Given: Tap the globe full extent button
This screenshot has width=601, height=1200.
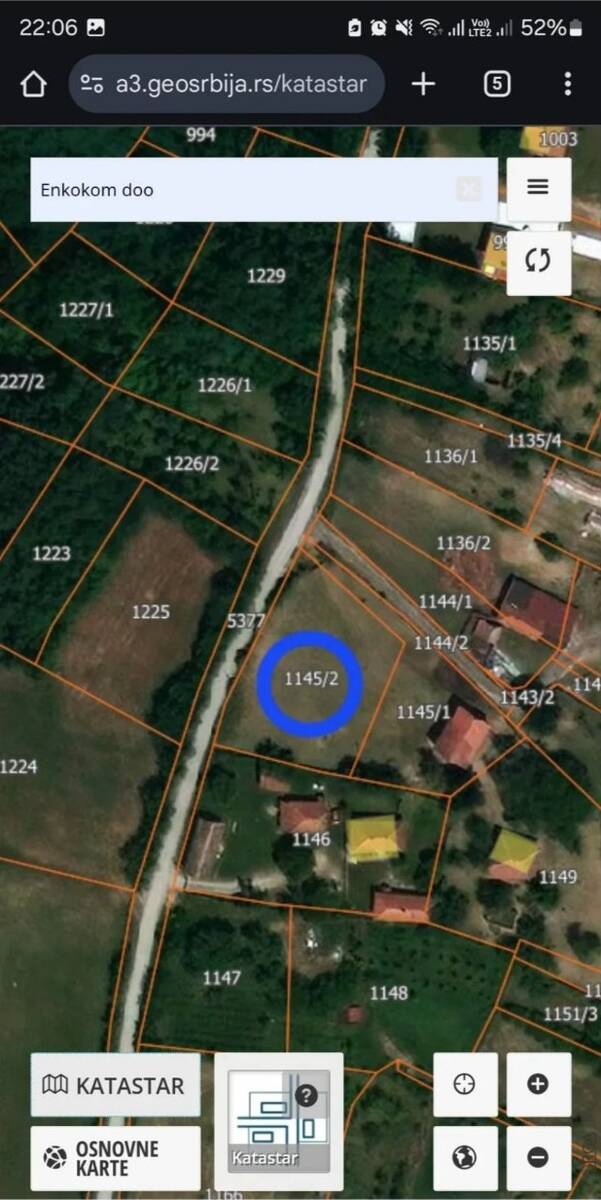Looking at the screenshot, I should coord(465,1158).
